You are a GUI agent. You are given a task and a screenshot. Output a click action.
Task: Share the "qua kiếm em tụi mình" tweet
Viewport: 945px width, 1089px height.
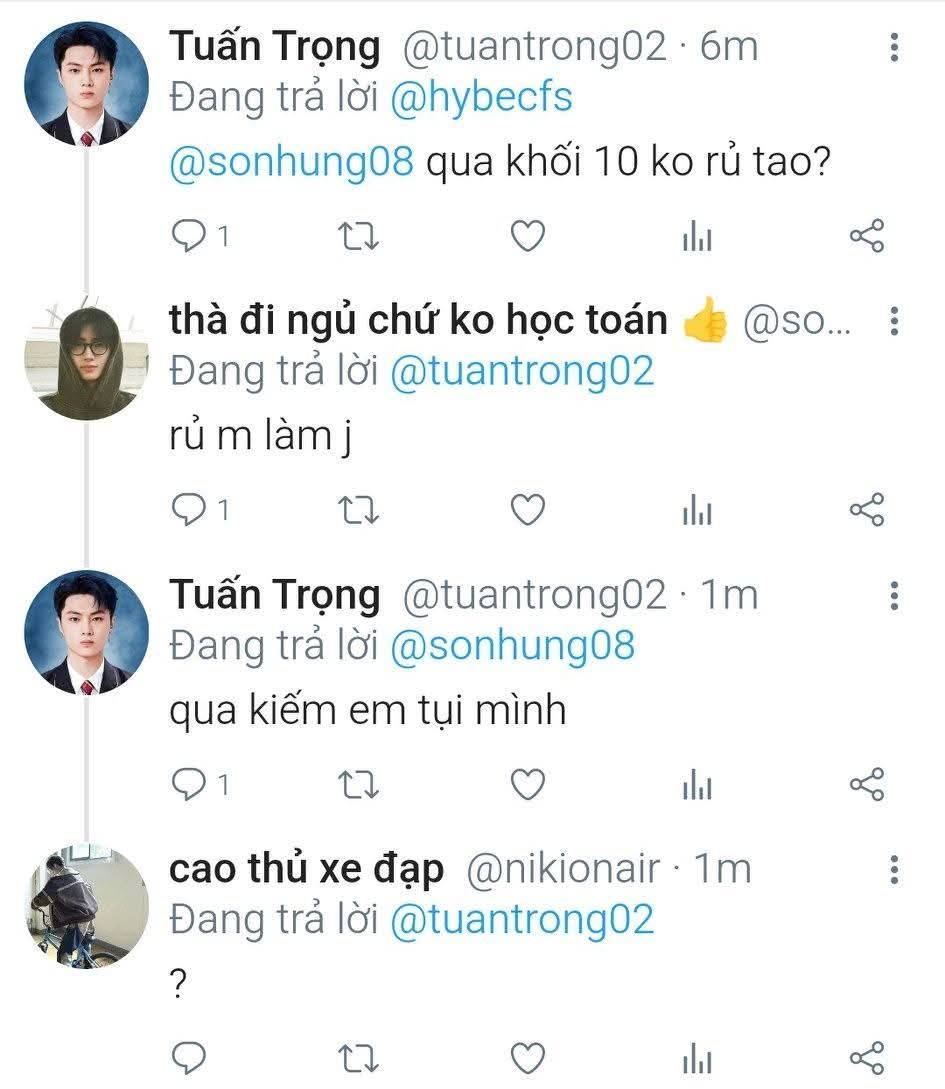[866, 785]
